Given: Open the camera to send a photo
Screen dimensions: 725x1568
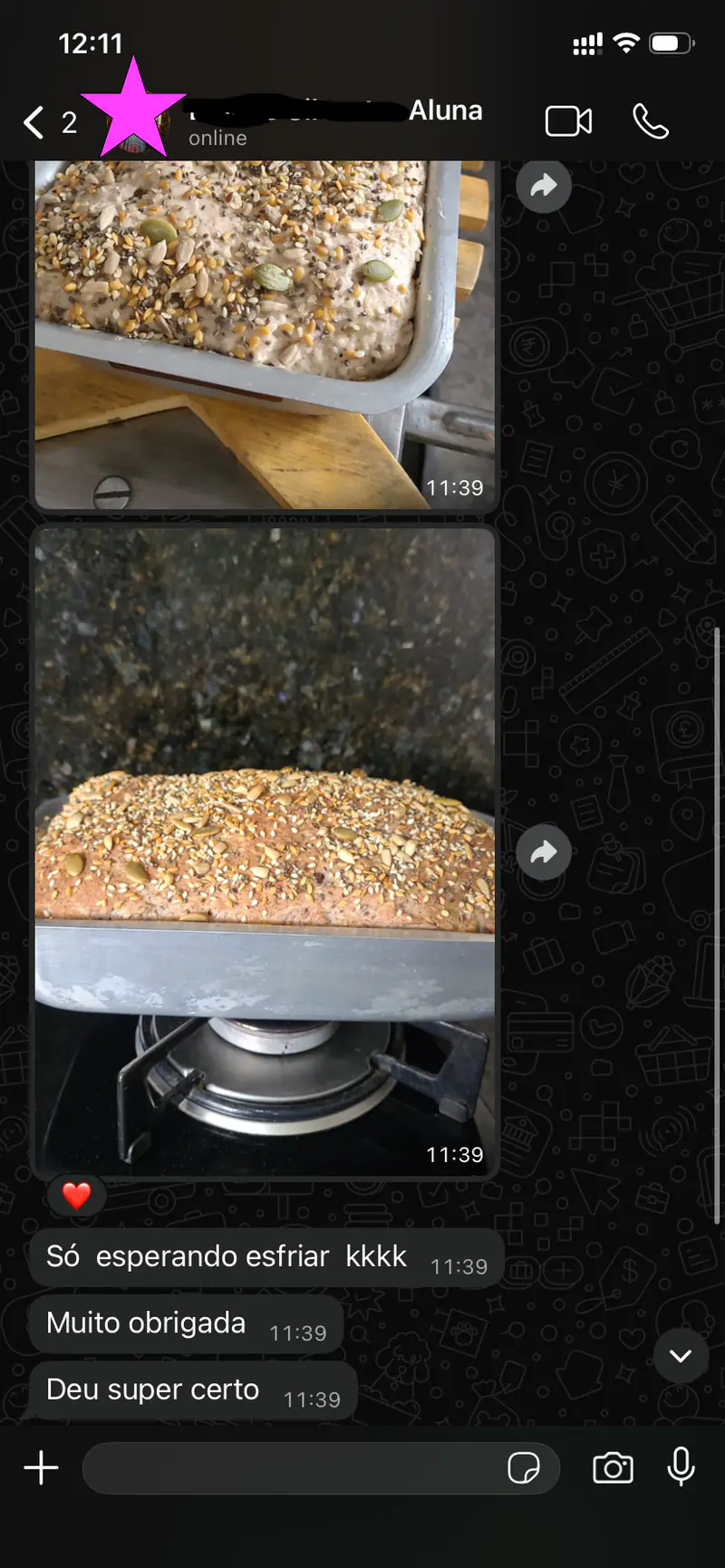Looking at the screenshot, I should [x=613, y=1468].
